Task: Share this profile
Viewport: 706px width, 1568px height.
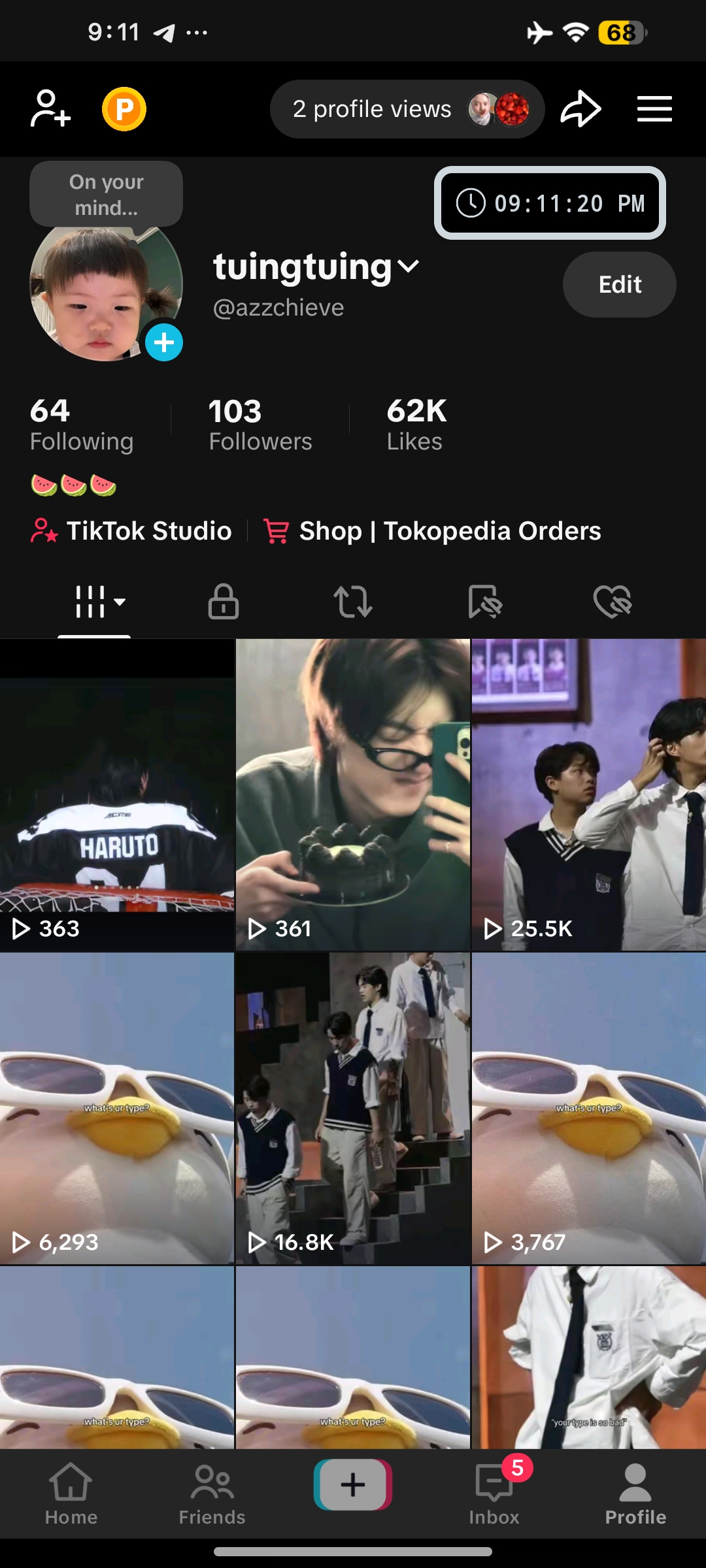Action: tap(580, 108)
